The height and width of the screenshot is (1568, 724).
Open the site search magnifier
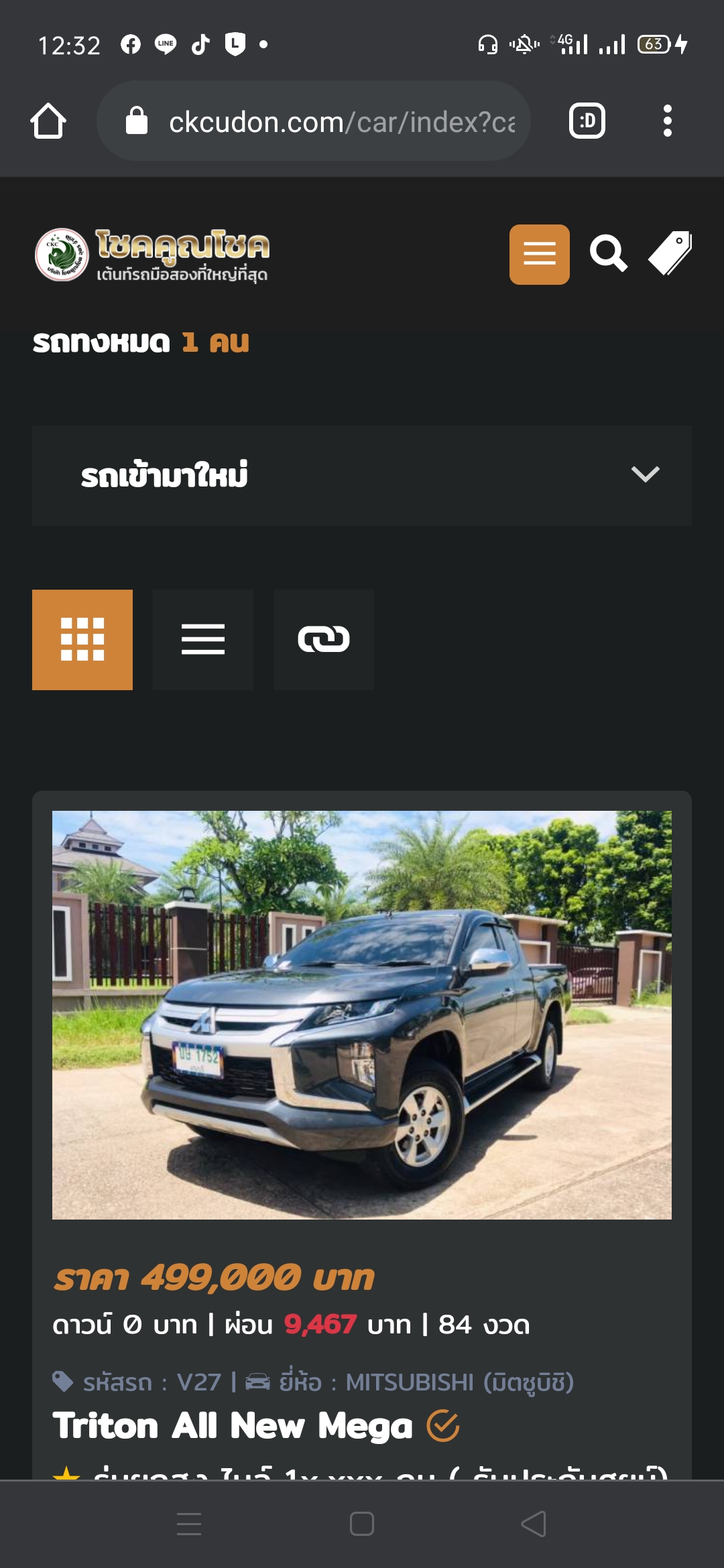pyautogui.click(x=608, y=253)
